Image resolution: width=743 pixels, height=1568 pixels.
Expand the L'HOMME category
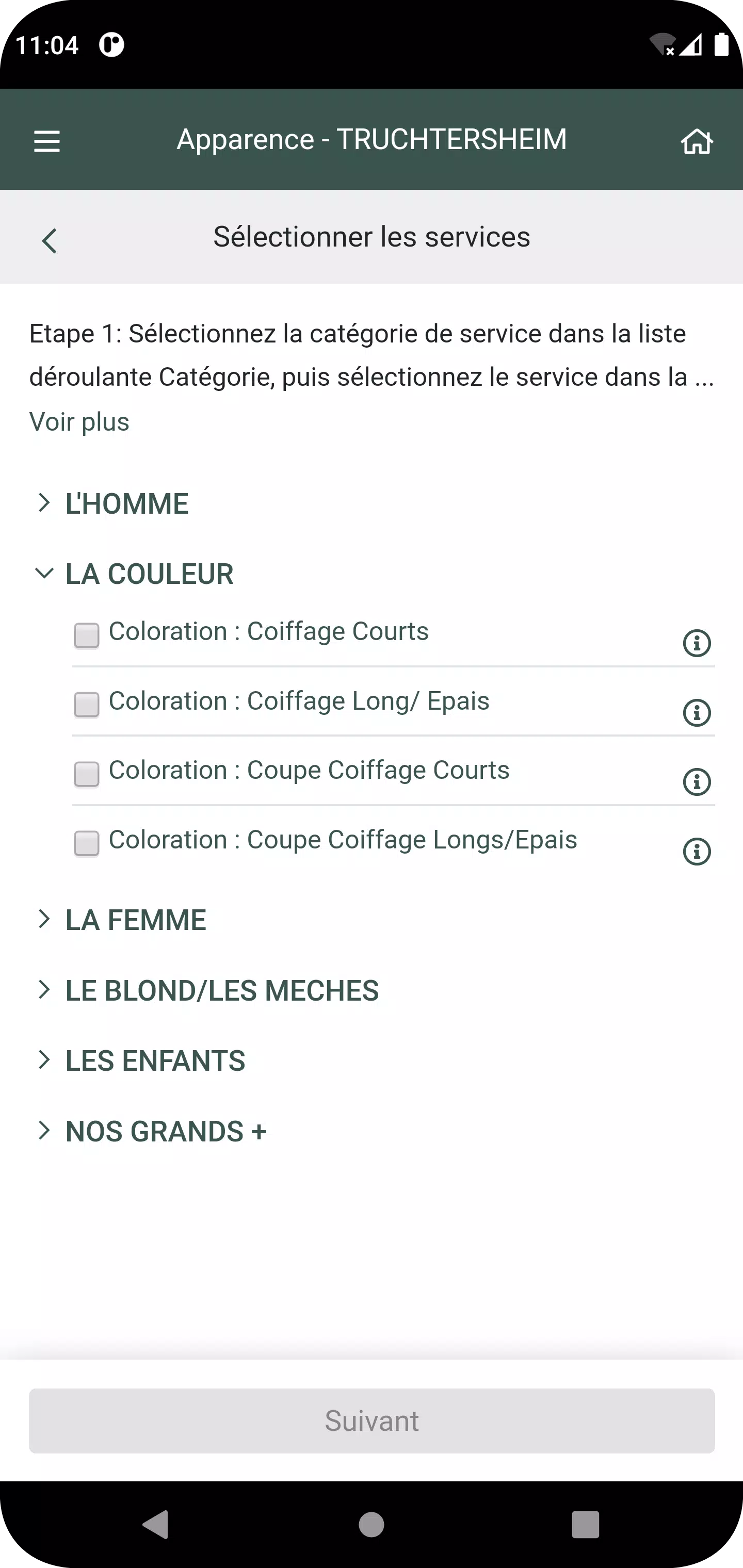pos(127,503)
